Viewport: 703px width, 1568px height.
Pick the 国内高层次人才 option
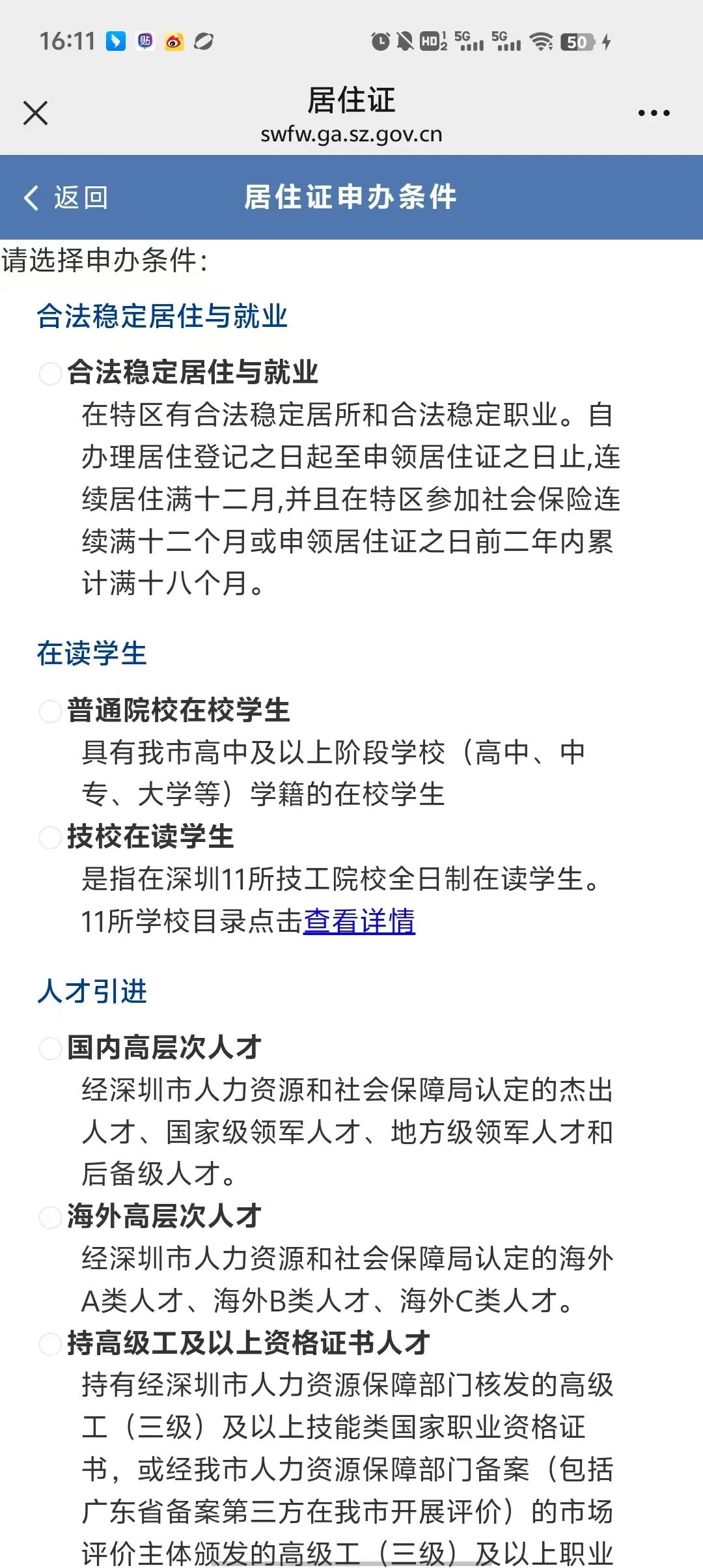click(50, 1048)
